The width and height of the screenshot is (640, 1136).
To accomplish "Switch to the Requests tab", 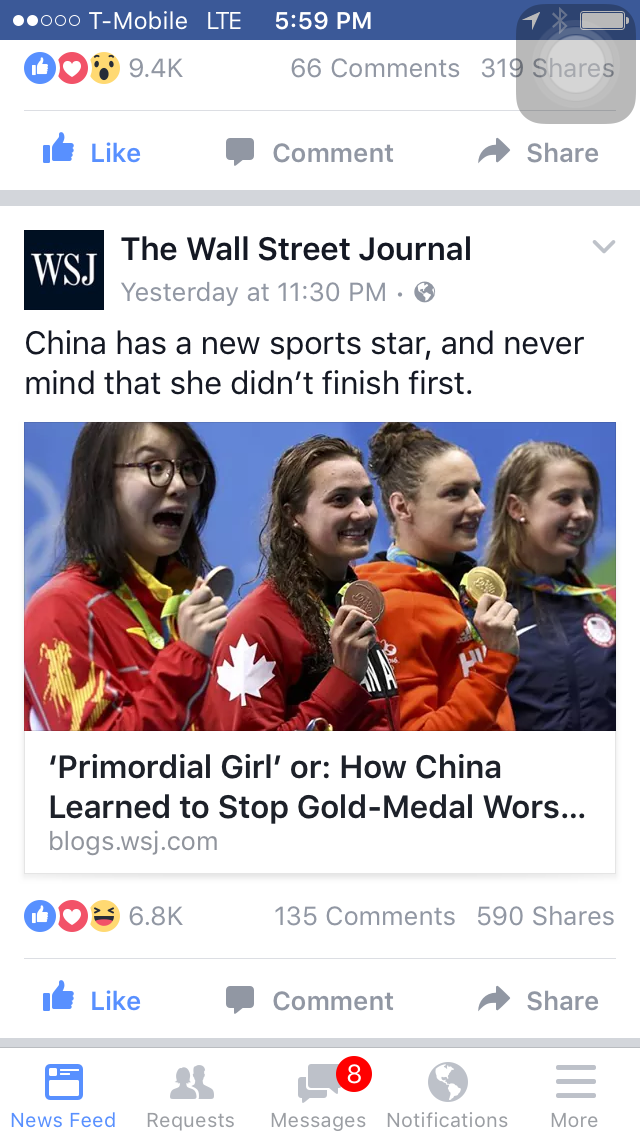I will click(x=190, y=1096).
